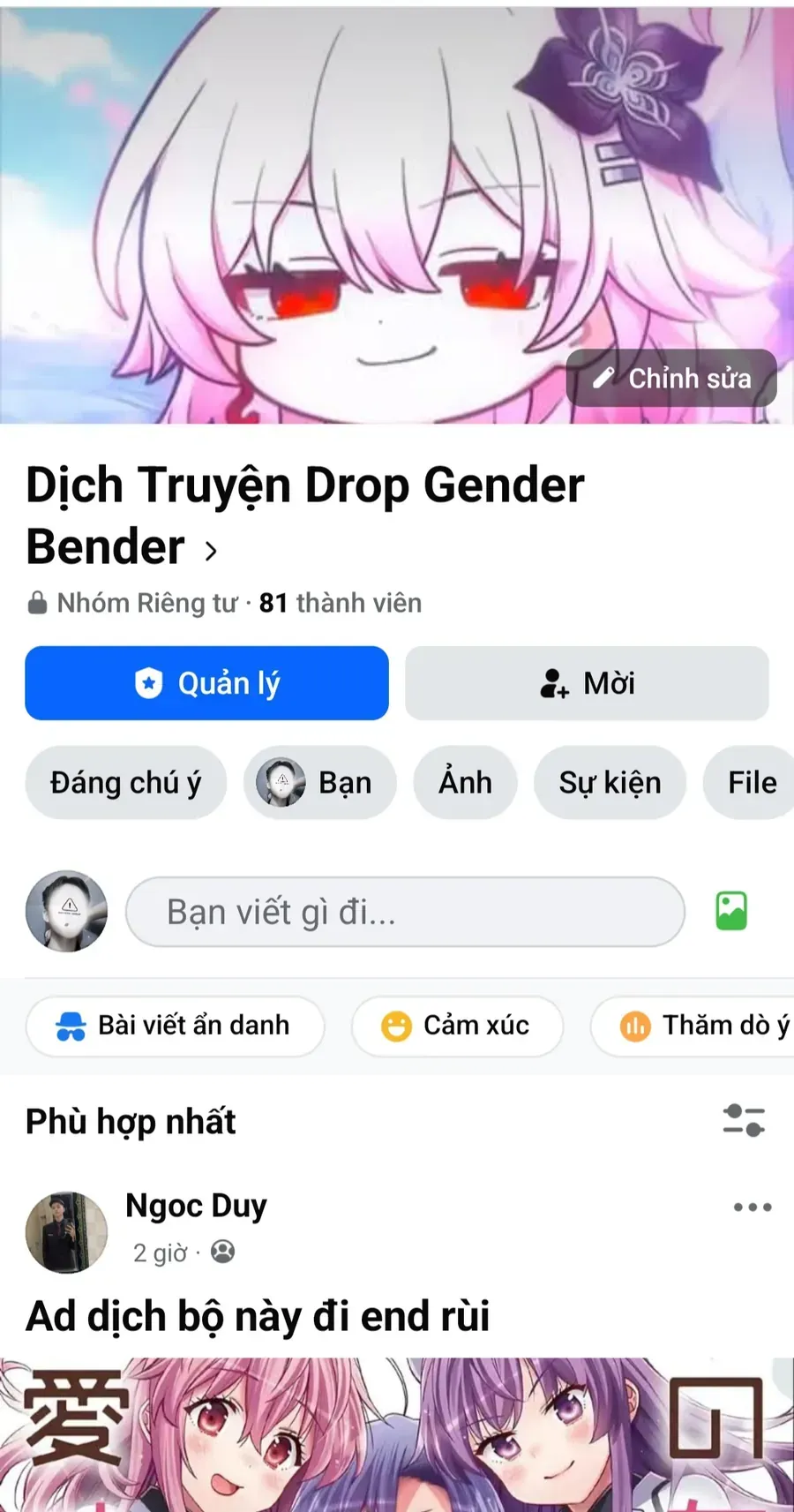794x1512 pixels.
Task: Start a post in "Bạn viết gì đi..."
Action: pyautogui.click(x=405, y=912)
